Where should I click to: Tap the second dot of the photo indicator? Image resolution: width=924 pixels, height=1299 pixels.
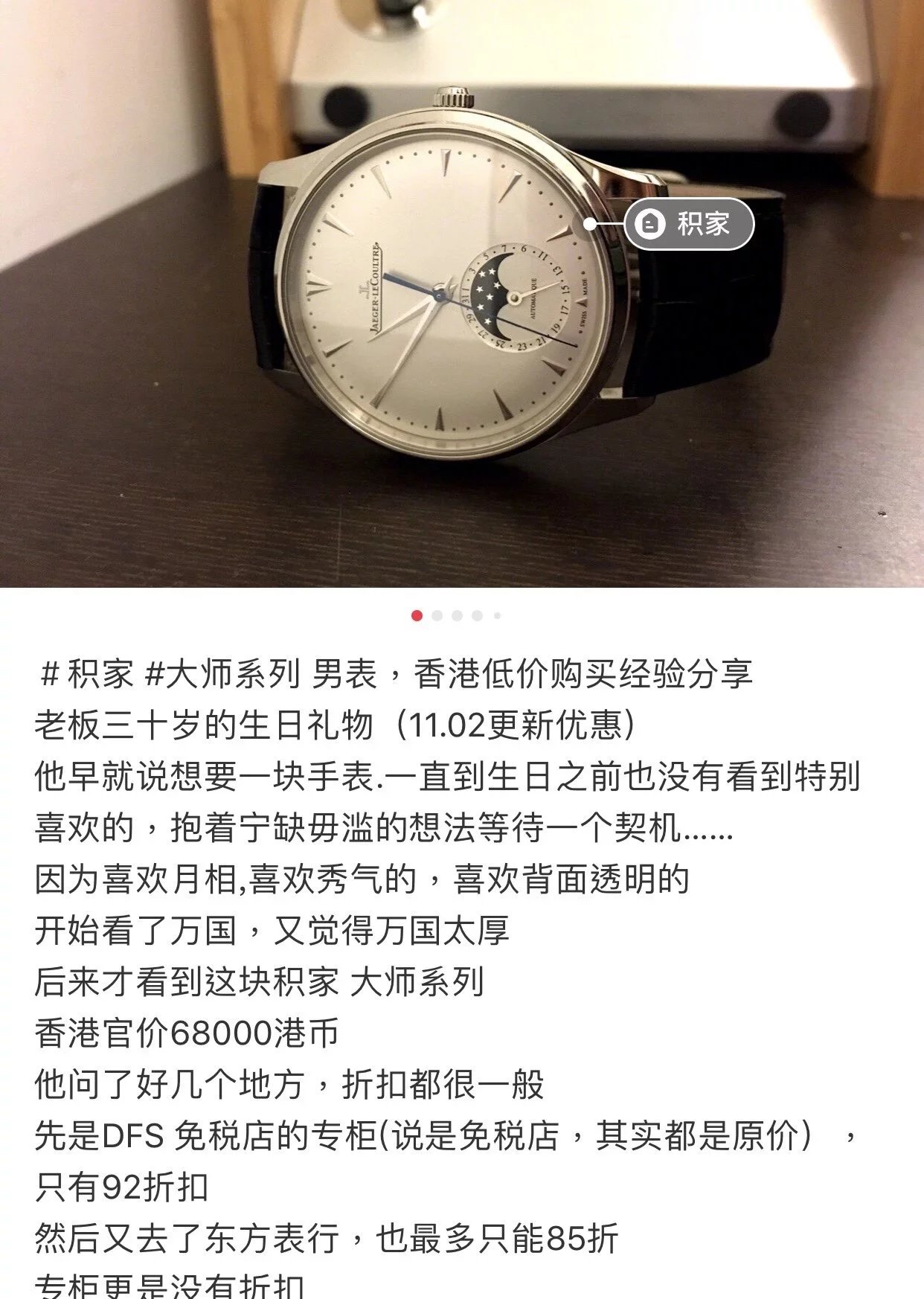[x=437, y=615]
